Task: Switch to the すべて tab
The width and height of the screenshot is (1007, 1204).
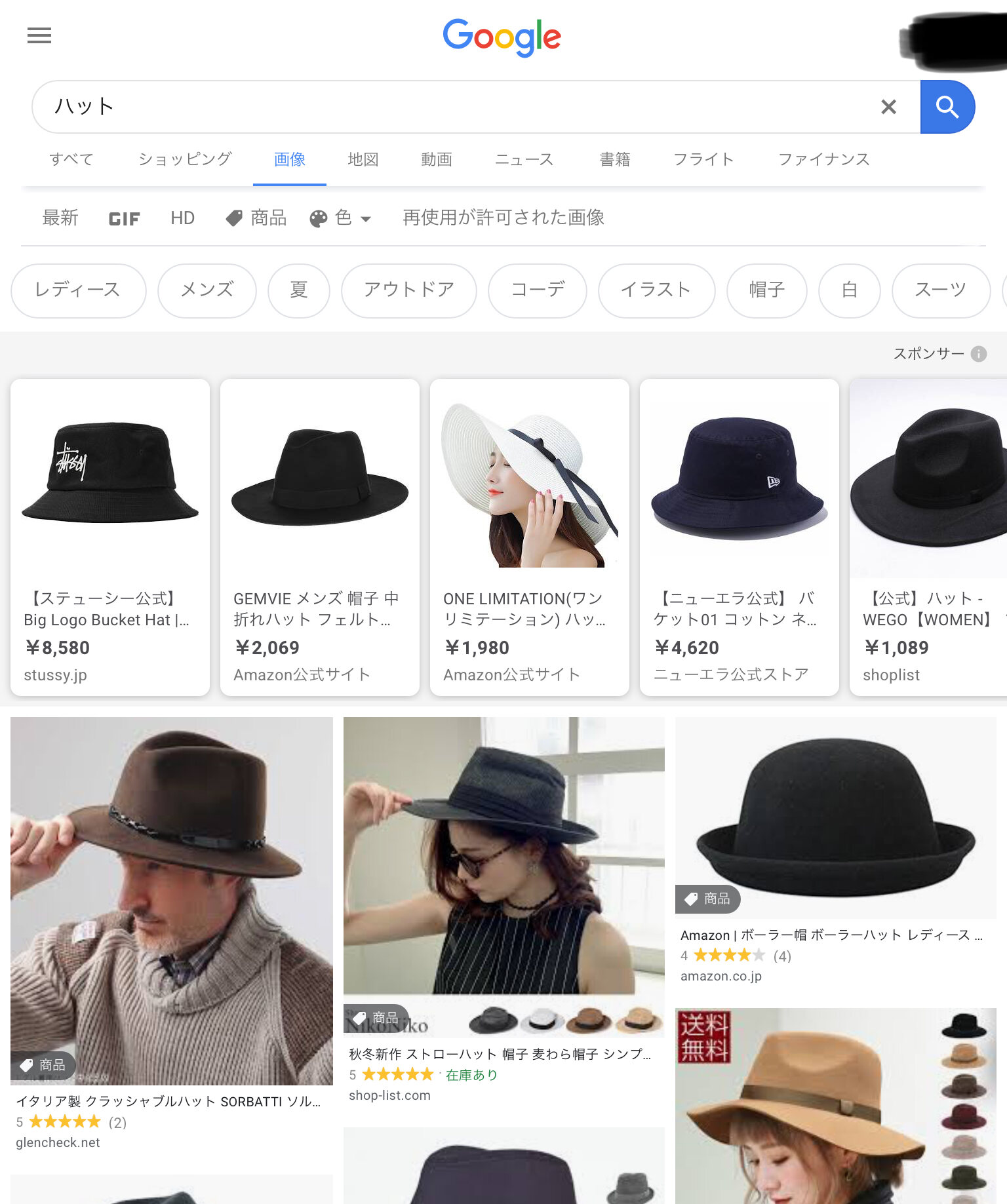Action: 71,159
